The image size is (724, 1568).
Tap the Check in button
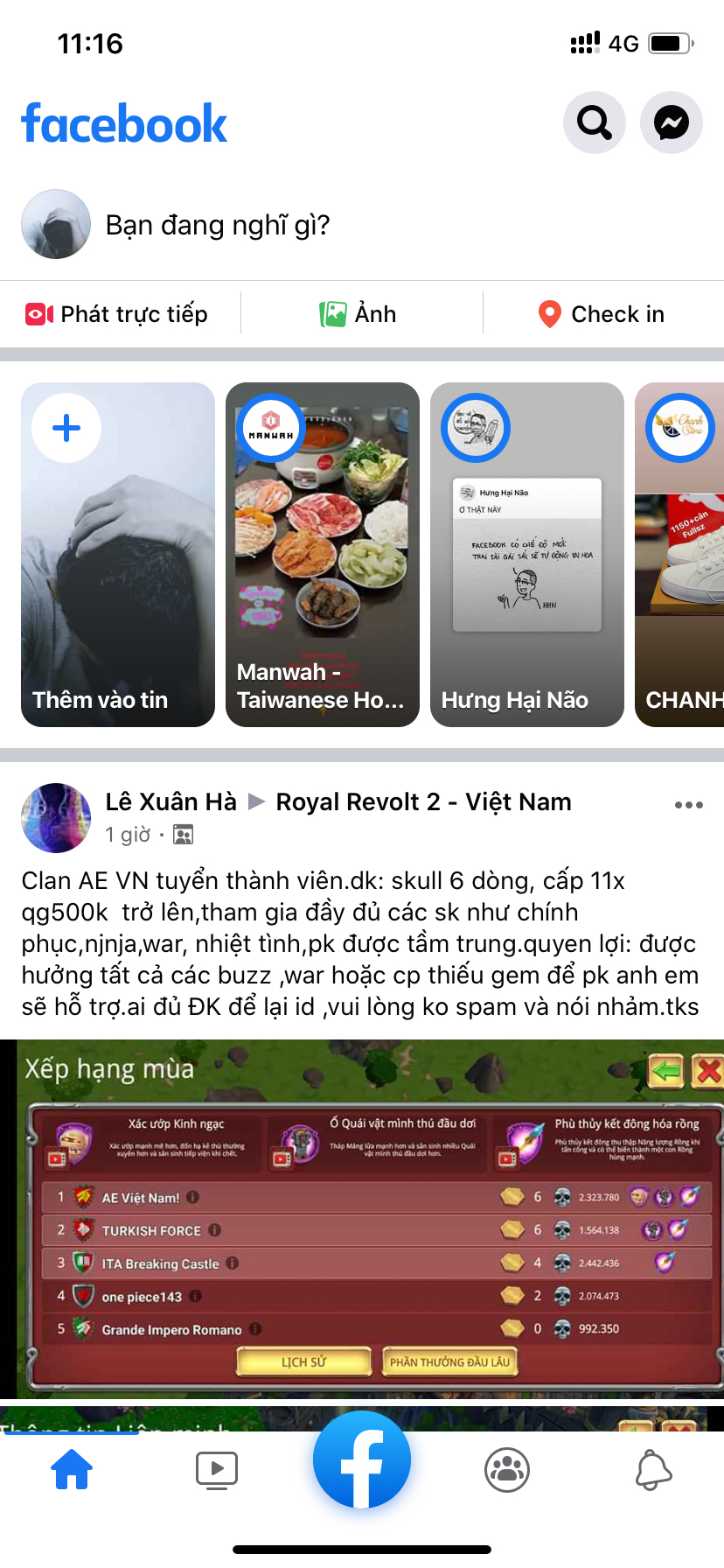[602, 314]
